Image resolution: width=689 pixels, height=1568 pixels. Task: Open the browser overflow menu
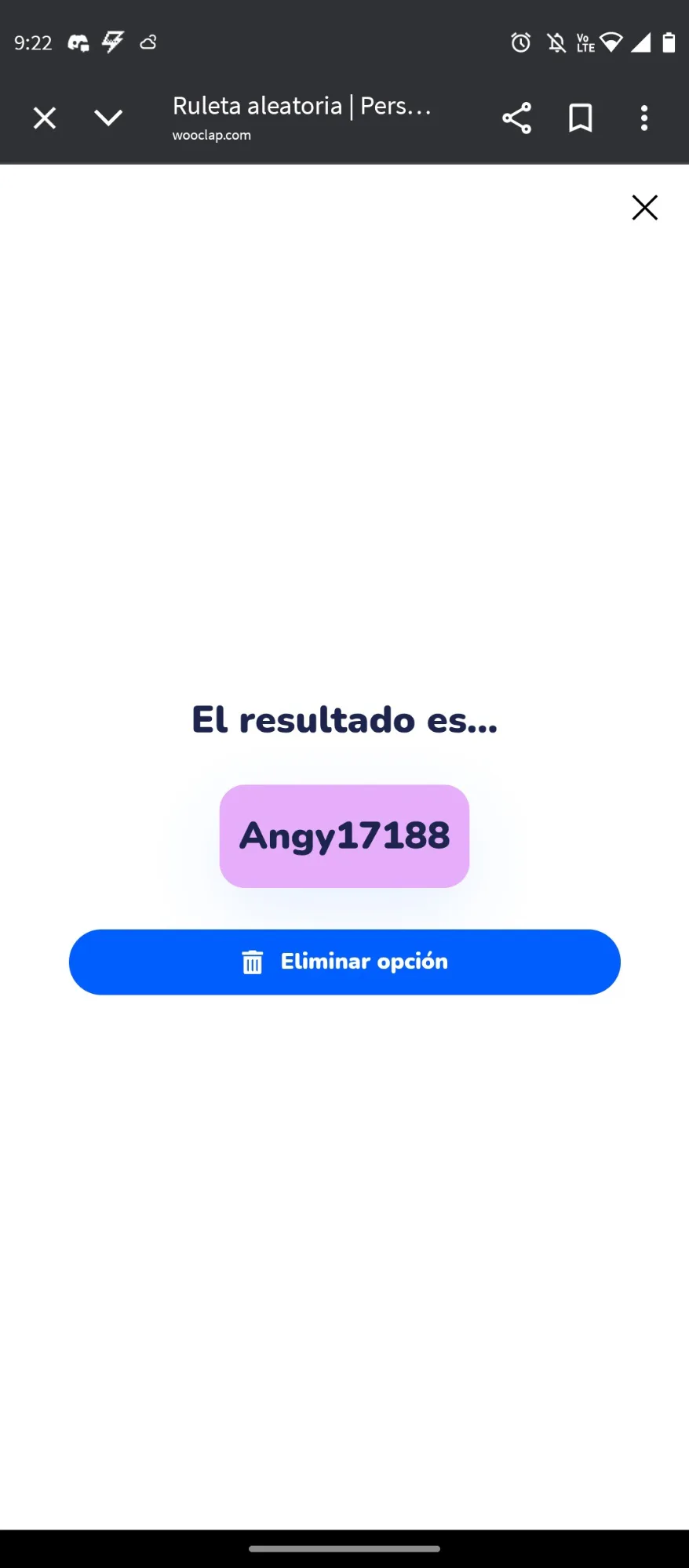643,118
